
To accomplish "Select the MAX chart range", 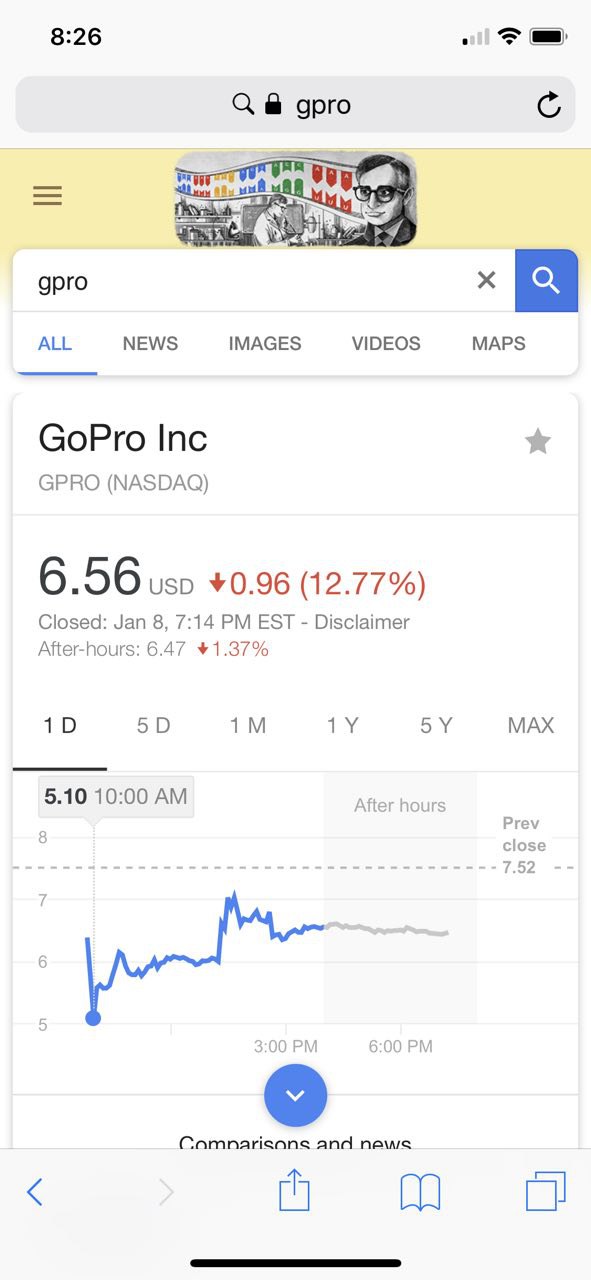I will coord(531,726).
